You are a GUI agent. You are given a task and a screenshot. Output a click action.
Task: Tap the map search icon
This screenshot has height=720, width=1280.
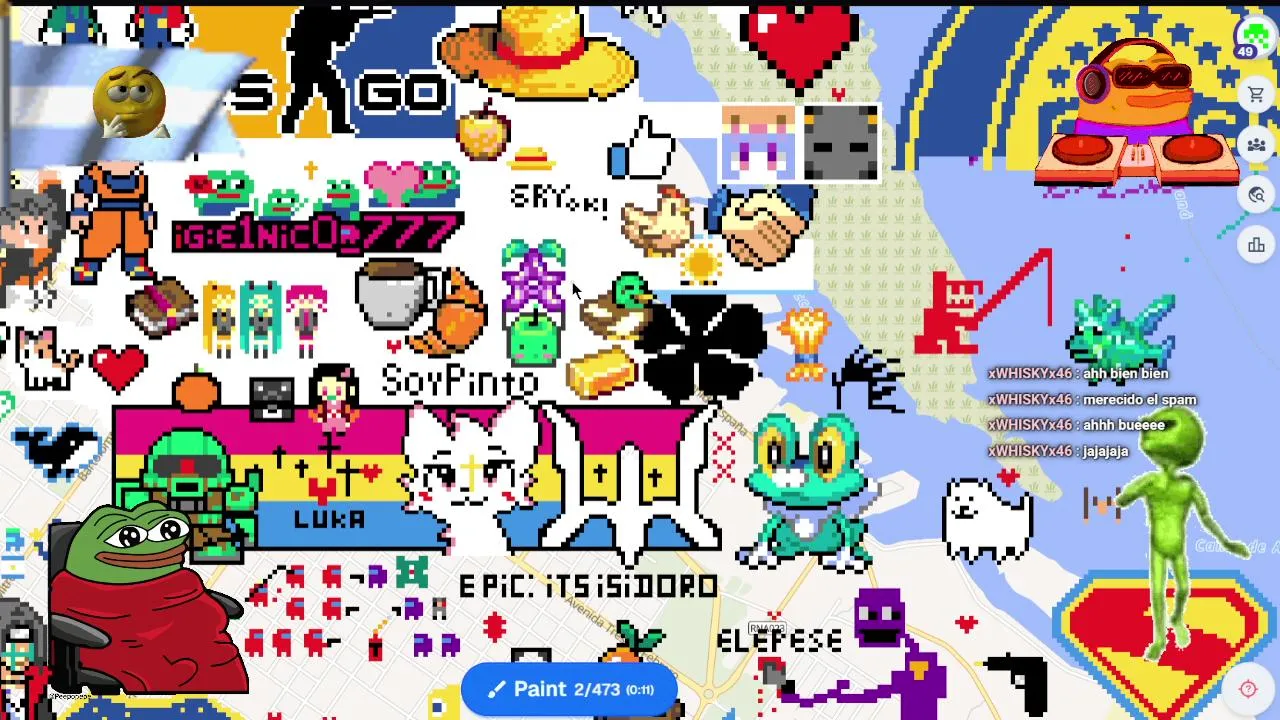(1256, 195)
